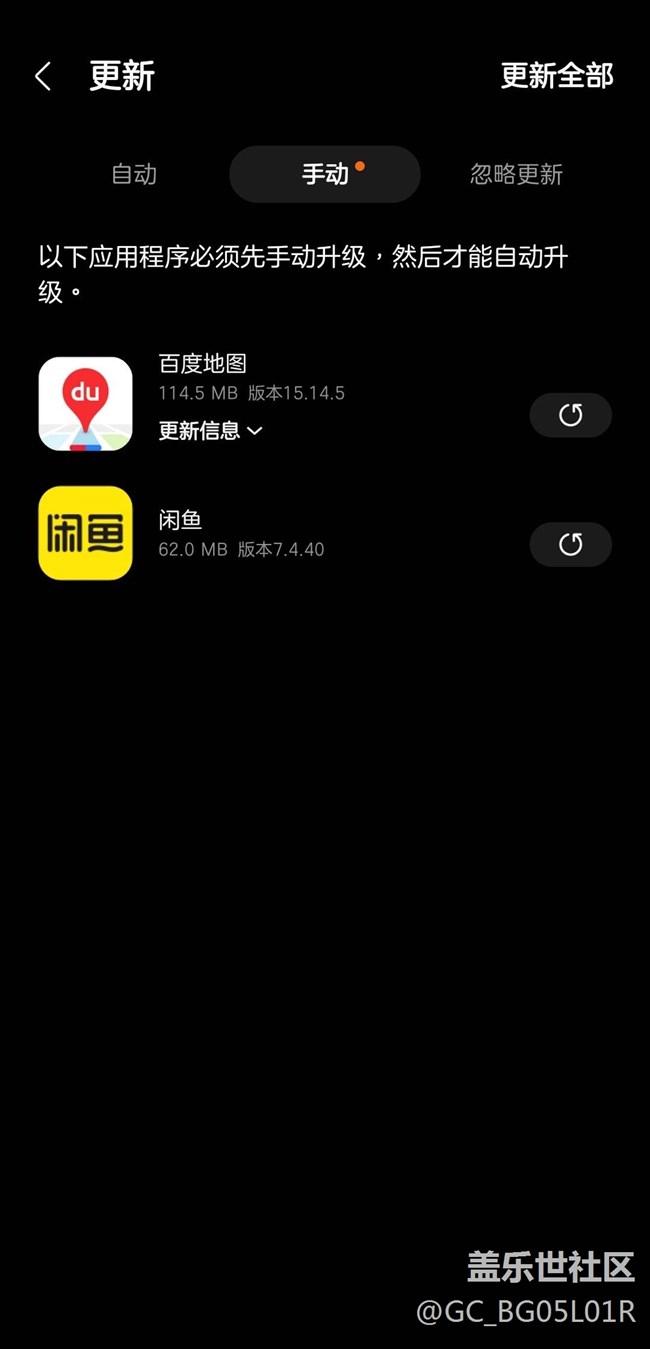Open the 百度地图 app entry
The height and width of the screenshot is (1349, 650).
pos(86,404)
